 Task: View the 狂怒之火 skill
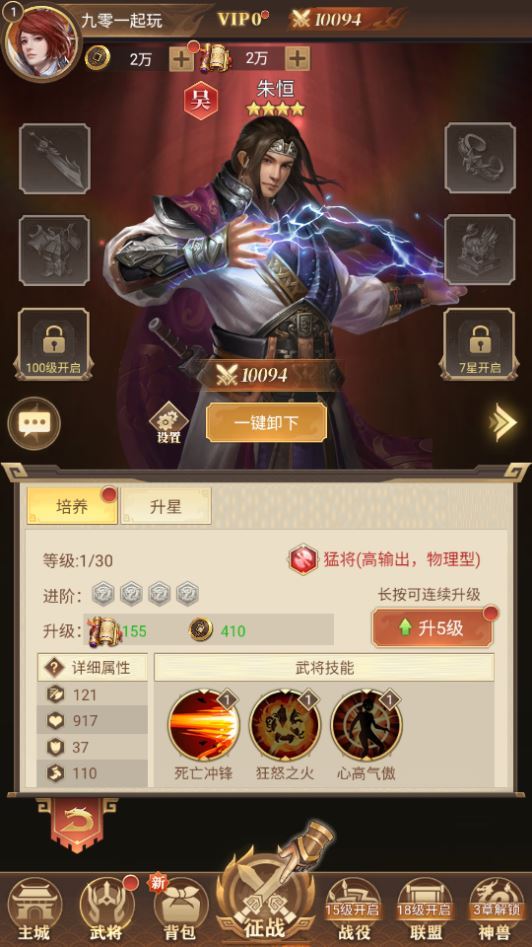point(285,736)
